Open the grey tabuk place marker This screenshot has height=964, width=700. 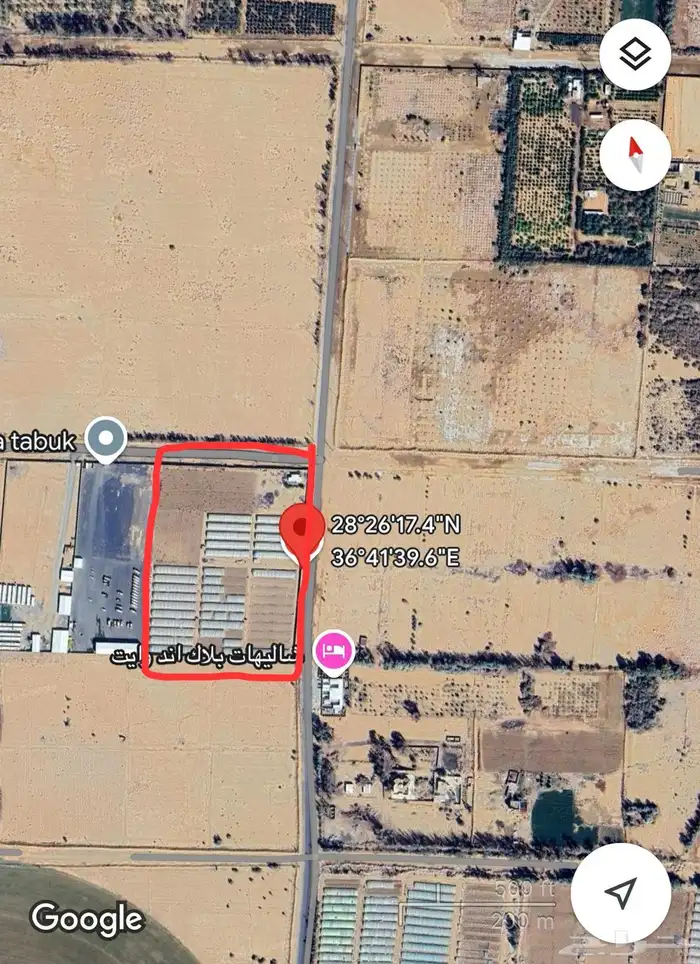click(105, 438)
